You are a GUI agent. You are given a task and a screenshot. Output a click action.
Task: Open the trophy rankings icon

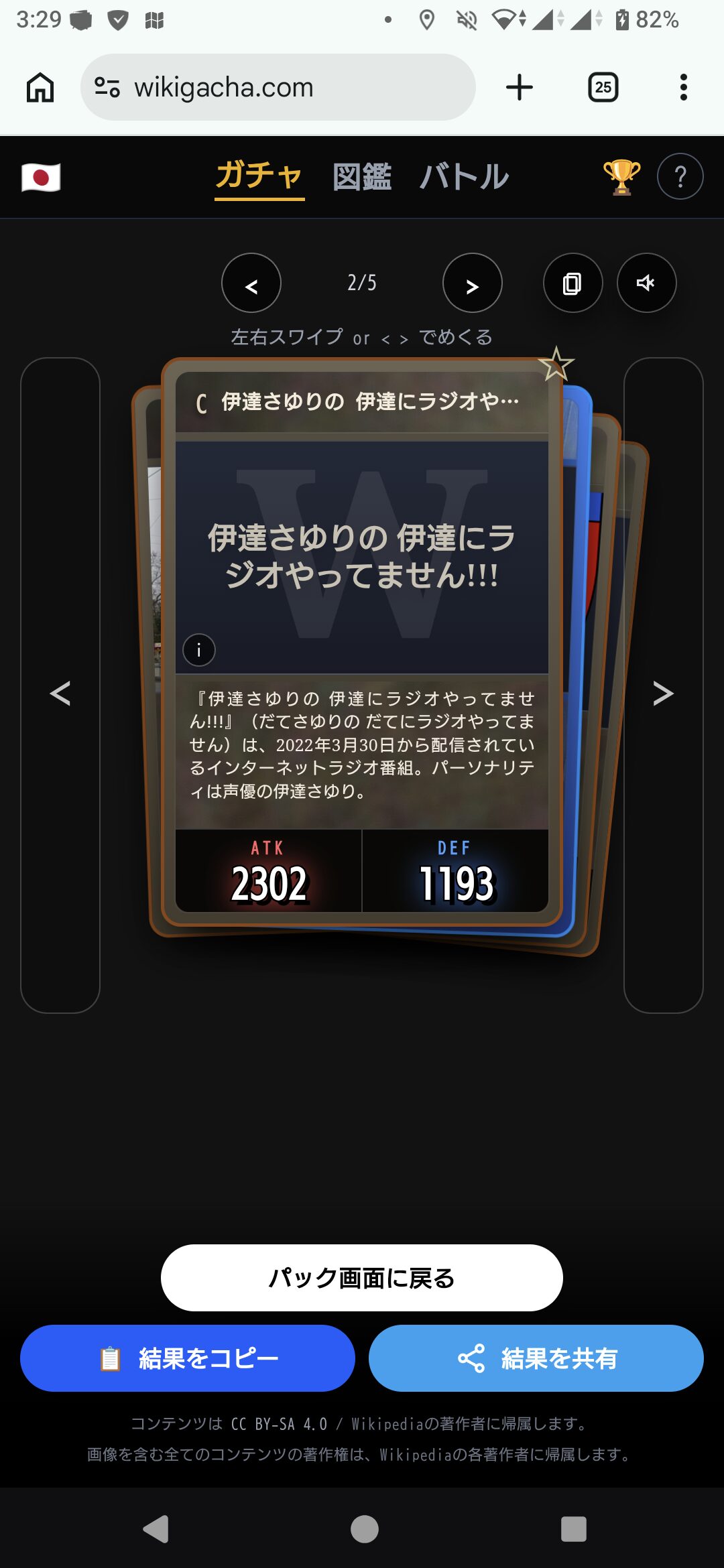pyautogui.click(x=621, y=178)
